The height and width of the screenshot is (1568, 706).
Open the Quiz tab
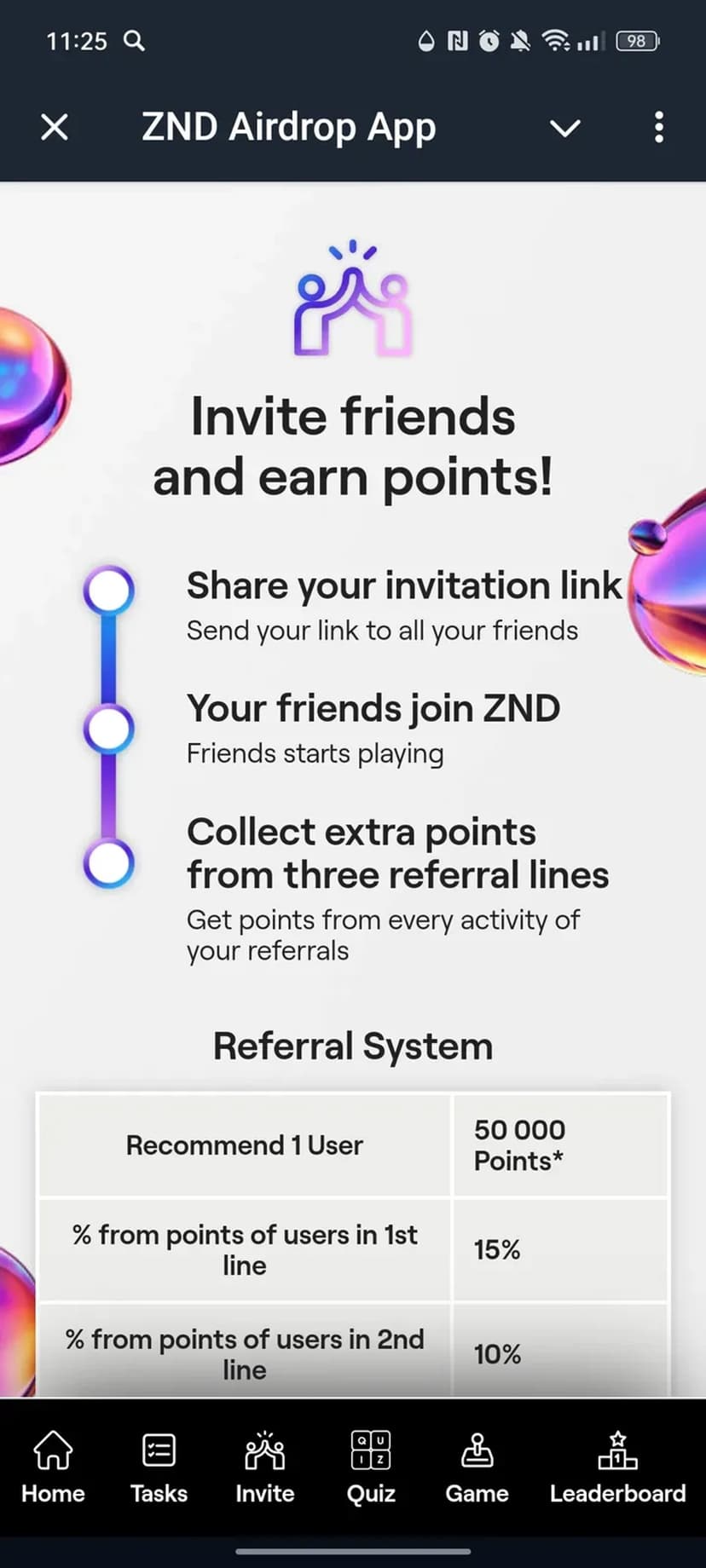(x=371, y=1467)
